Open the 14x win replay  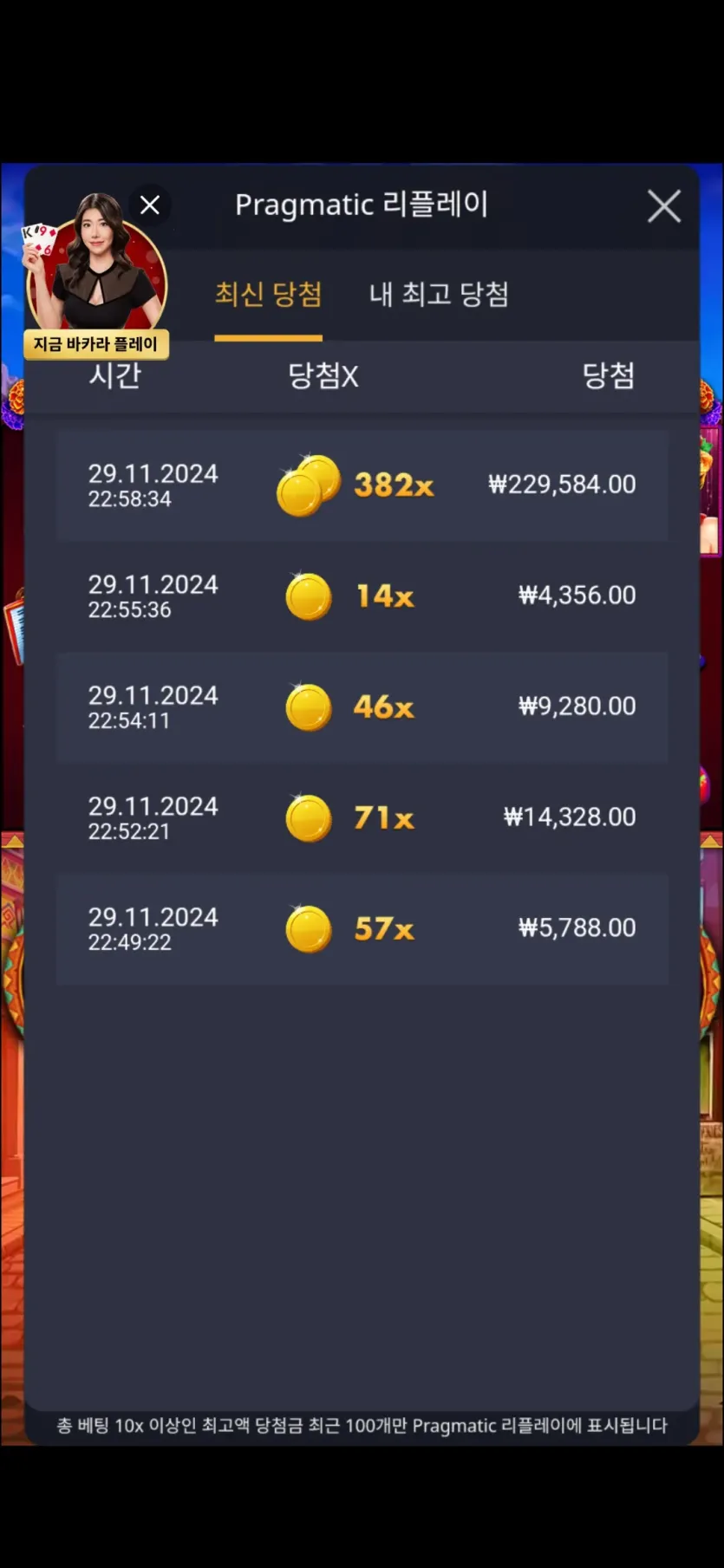(362, 596)
